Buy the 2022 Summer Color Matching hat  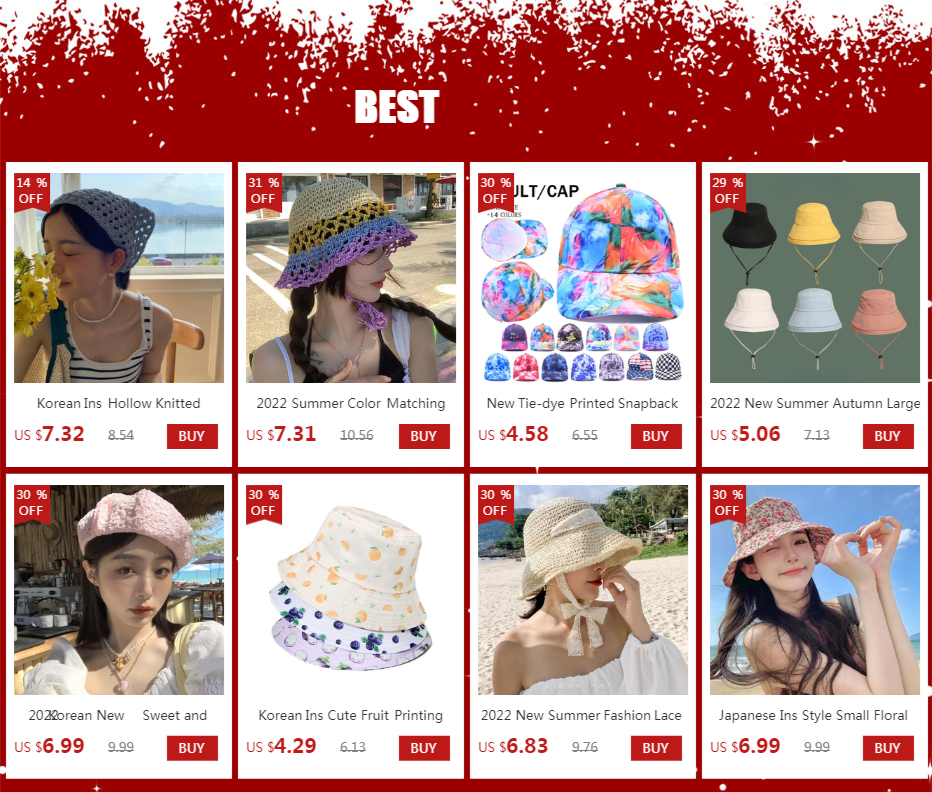[424, 436]
